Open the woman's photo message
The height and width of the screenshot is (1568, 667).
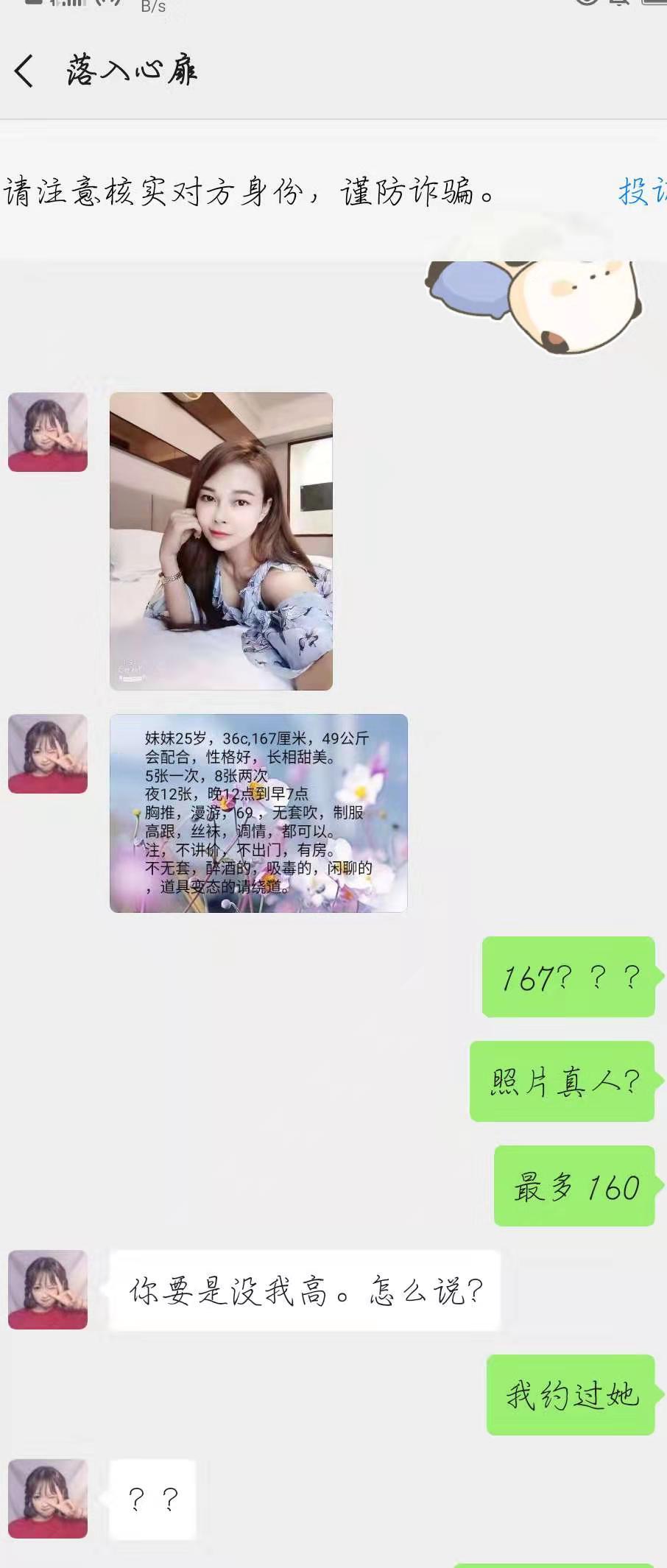pos(221,541)
